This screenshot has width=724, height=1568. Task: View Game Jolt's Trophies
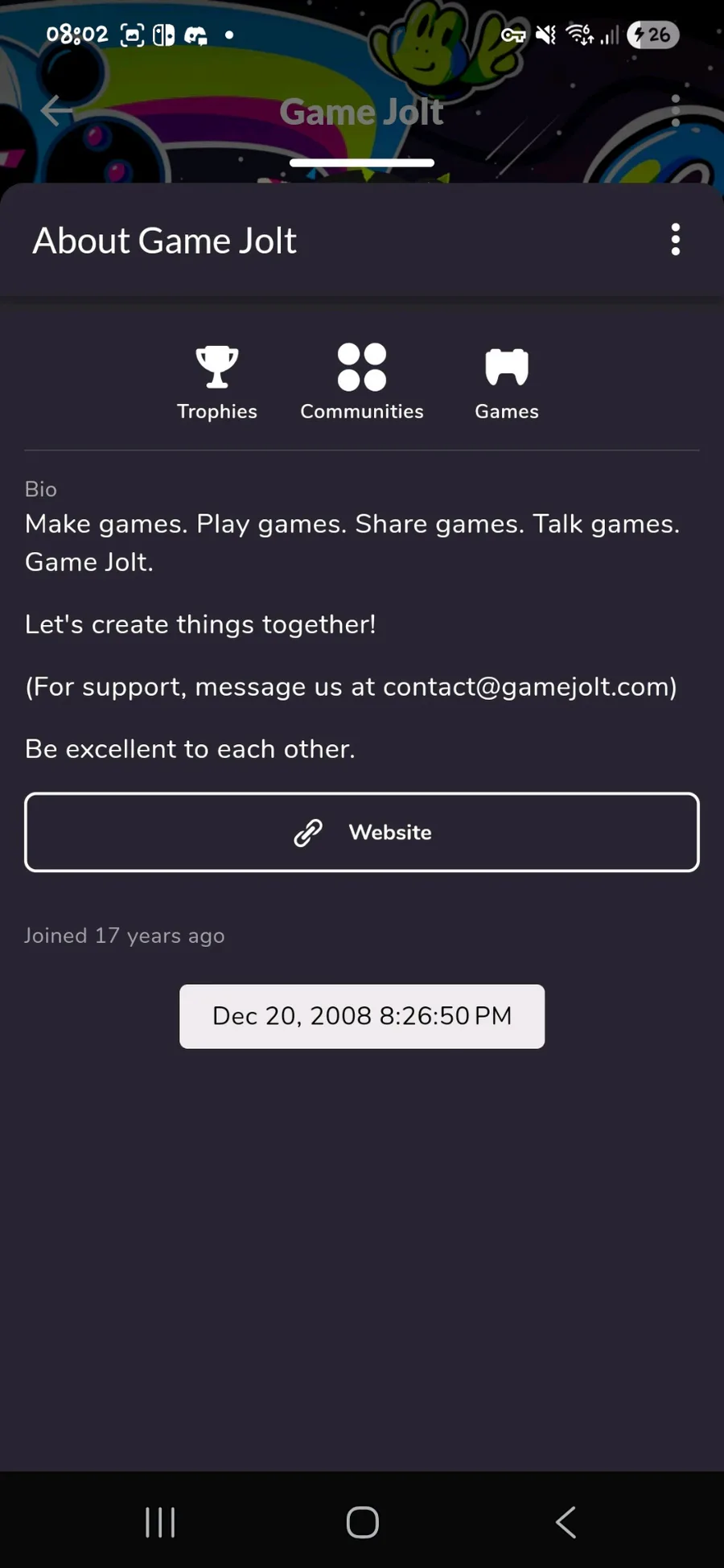tap(217, 383)
